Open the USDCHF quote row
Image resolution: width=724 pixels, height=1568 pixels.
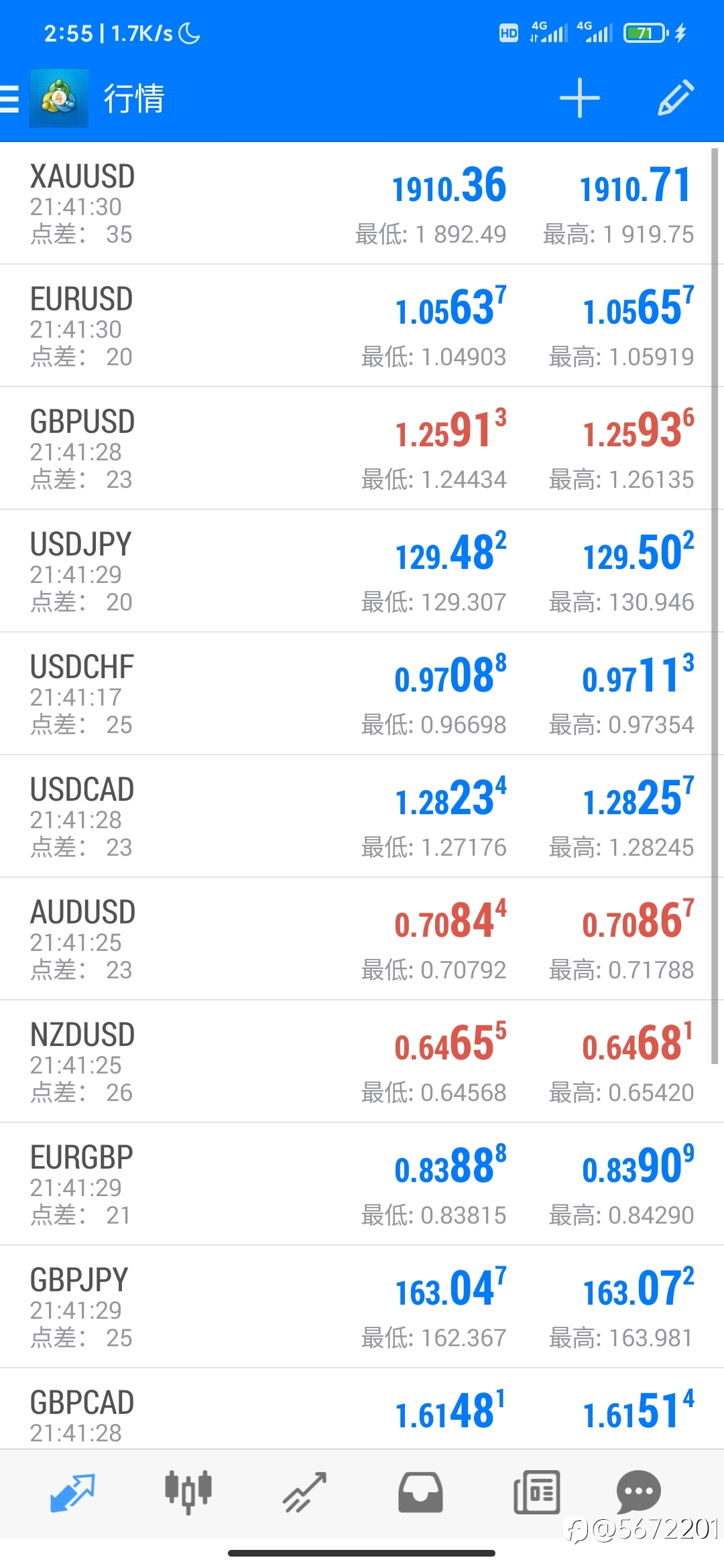[362, 694]
